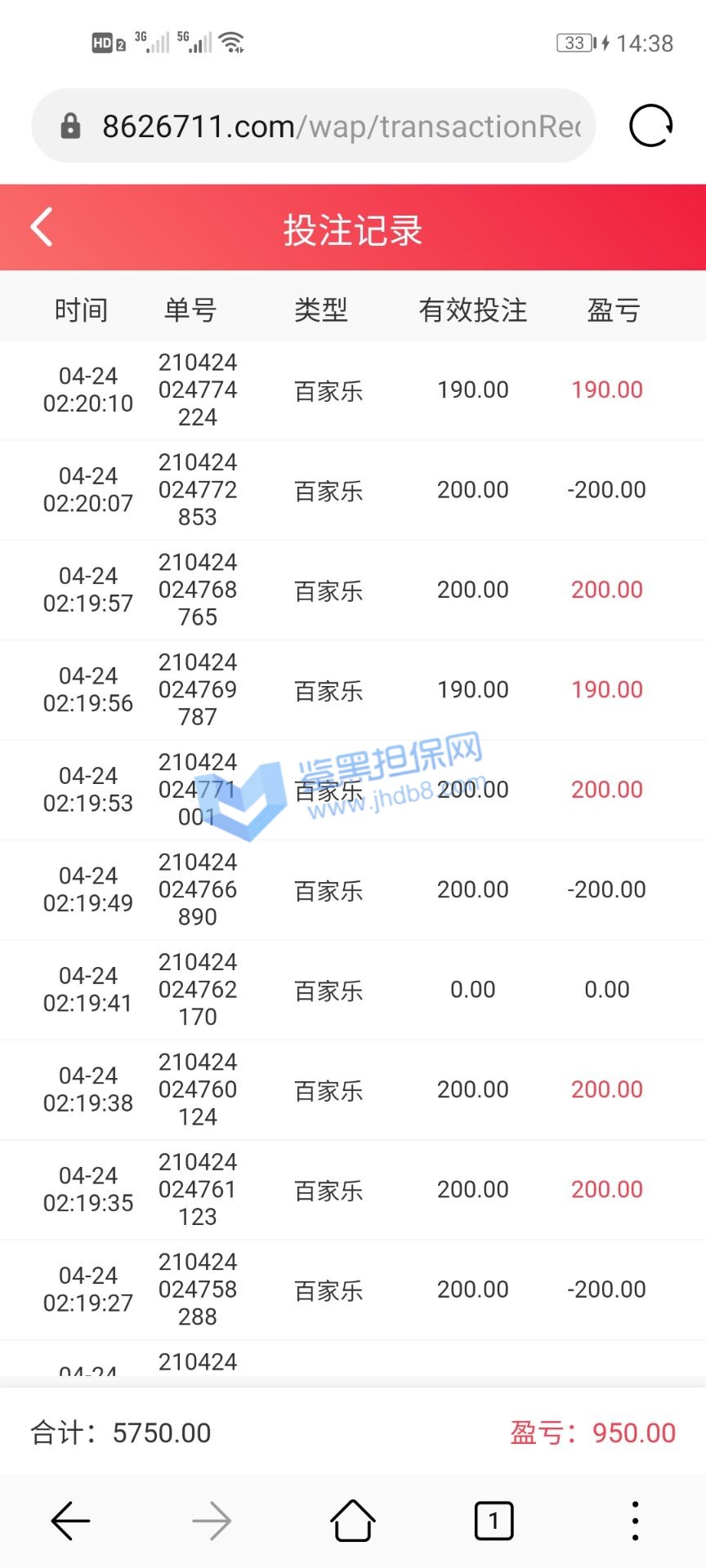This screenshot has height=1568, width=706.
Task: Open the browser home page
Action: pos(352,1521)
